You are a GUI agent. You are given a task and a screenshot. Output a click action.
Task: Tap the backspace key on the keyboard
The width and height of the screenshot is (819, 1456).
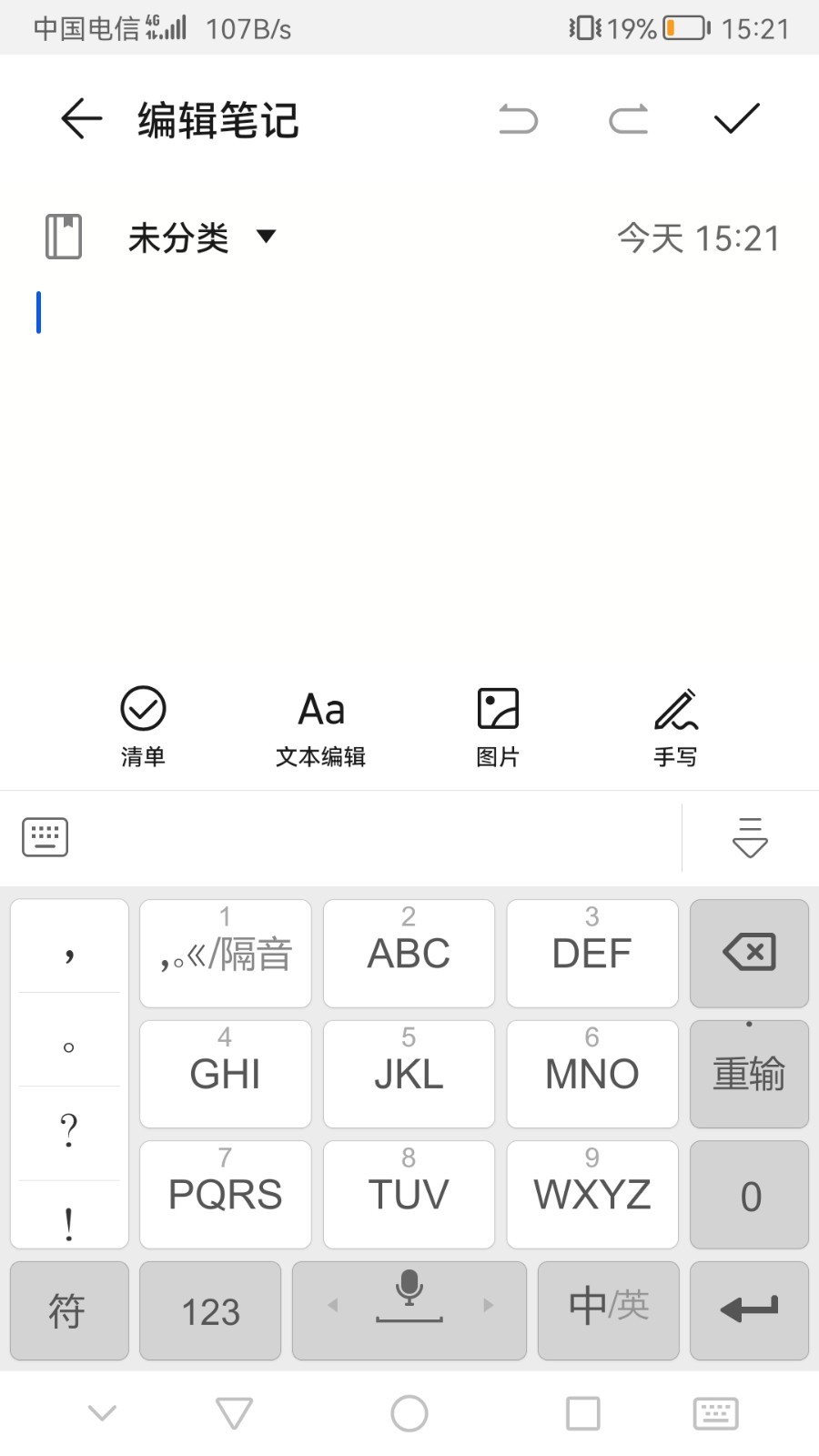pyautogui.click(x=749, y=954)
